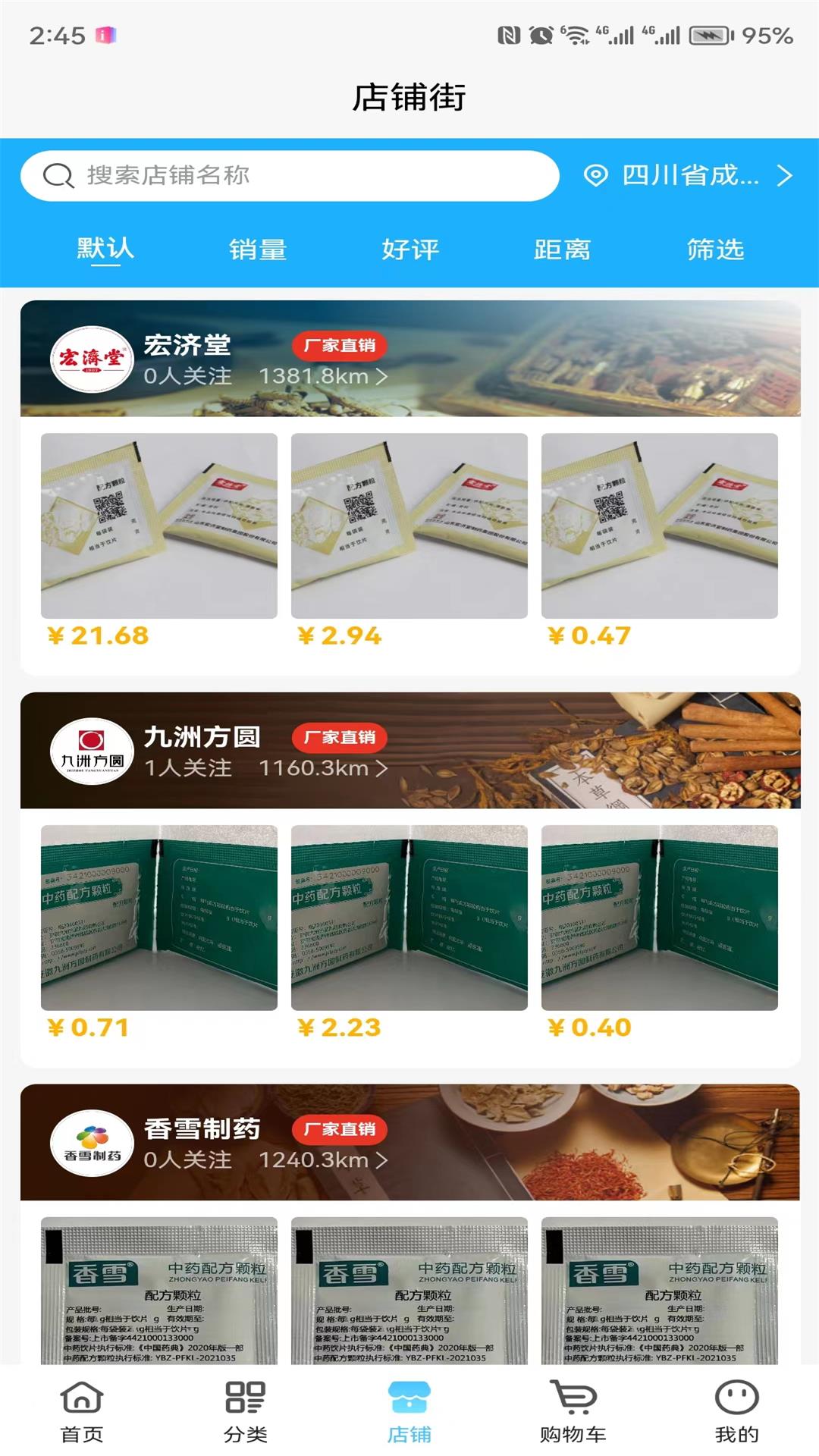Viewport: 819px width, 1456px height.
Task: Switch to the 我的 profile tab
Action: point(736,1412)
